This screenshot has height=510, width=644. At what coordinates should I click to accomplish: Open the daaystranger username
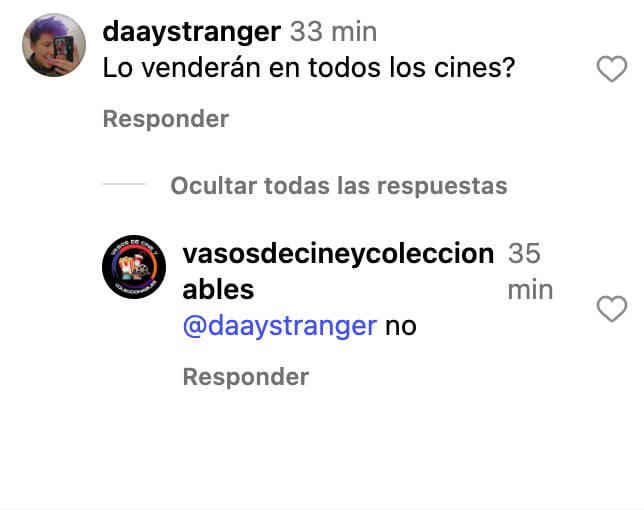[x=192, y=32]
